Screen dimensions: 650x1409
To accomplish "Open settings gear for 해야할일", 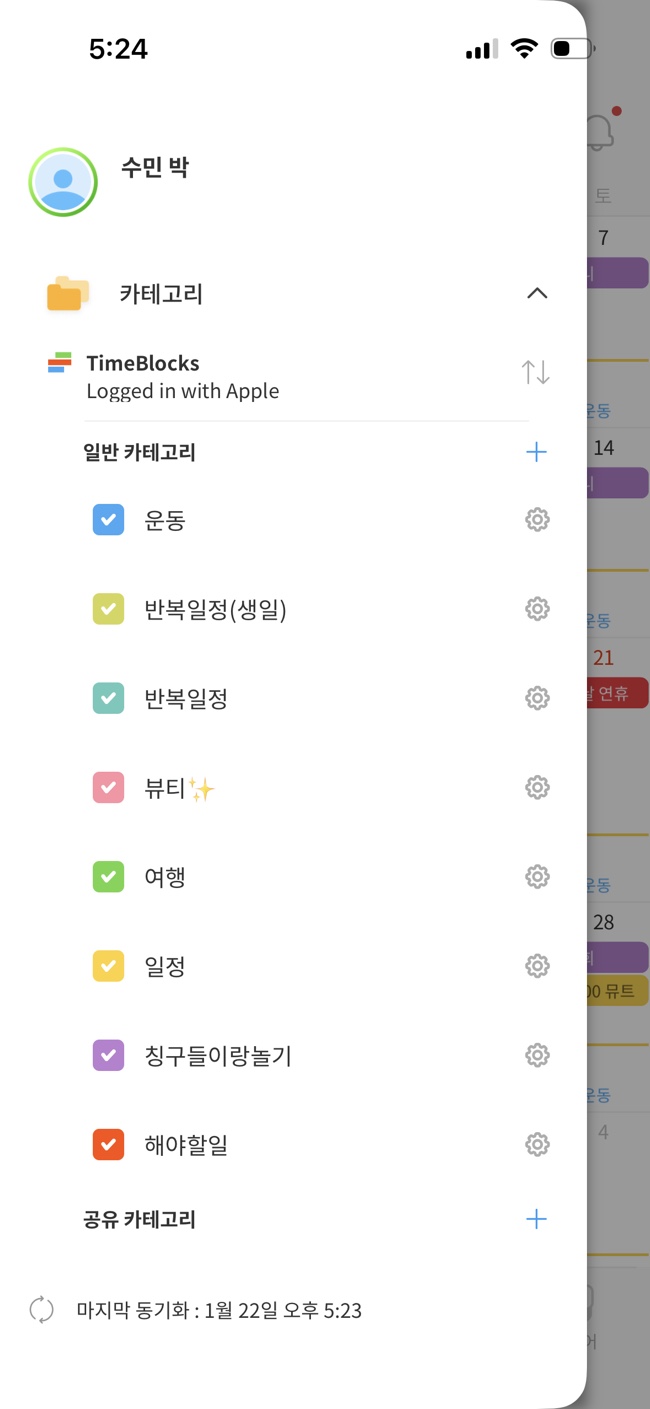I will coord(537,1144).
